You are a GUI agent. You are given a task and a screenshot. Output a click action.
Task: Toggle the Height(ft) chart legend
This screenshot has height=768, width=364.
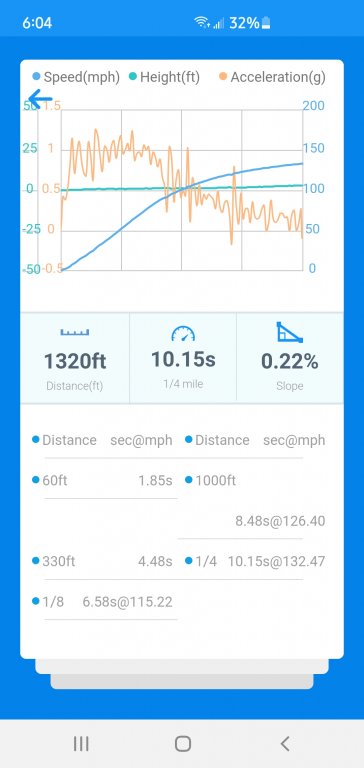click(164, 77)
